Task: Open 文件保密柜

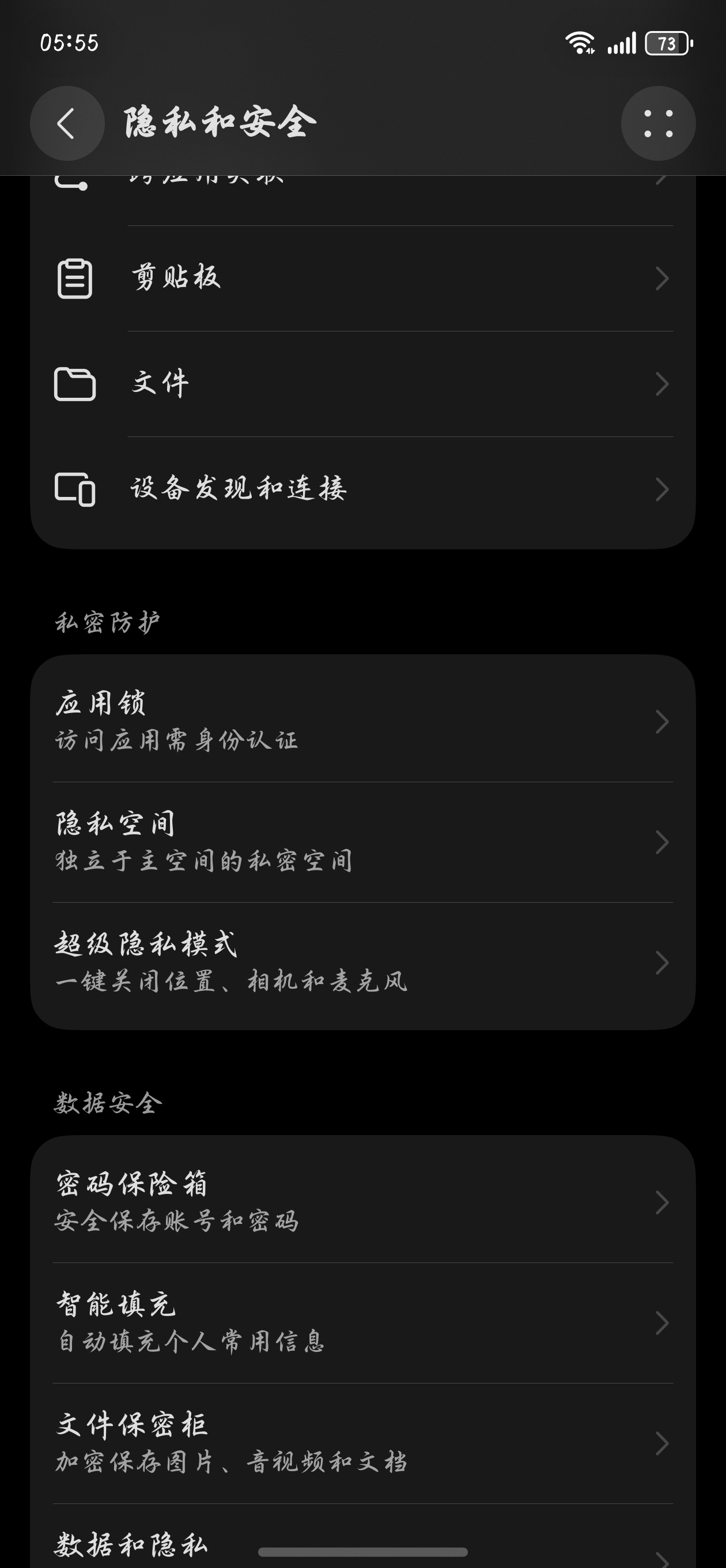Action: [362, 1443]
